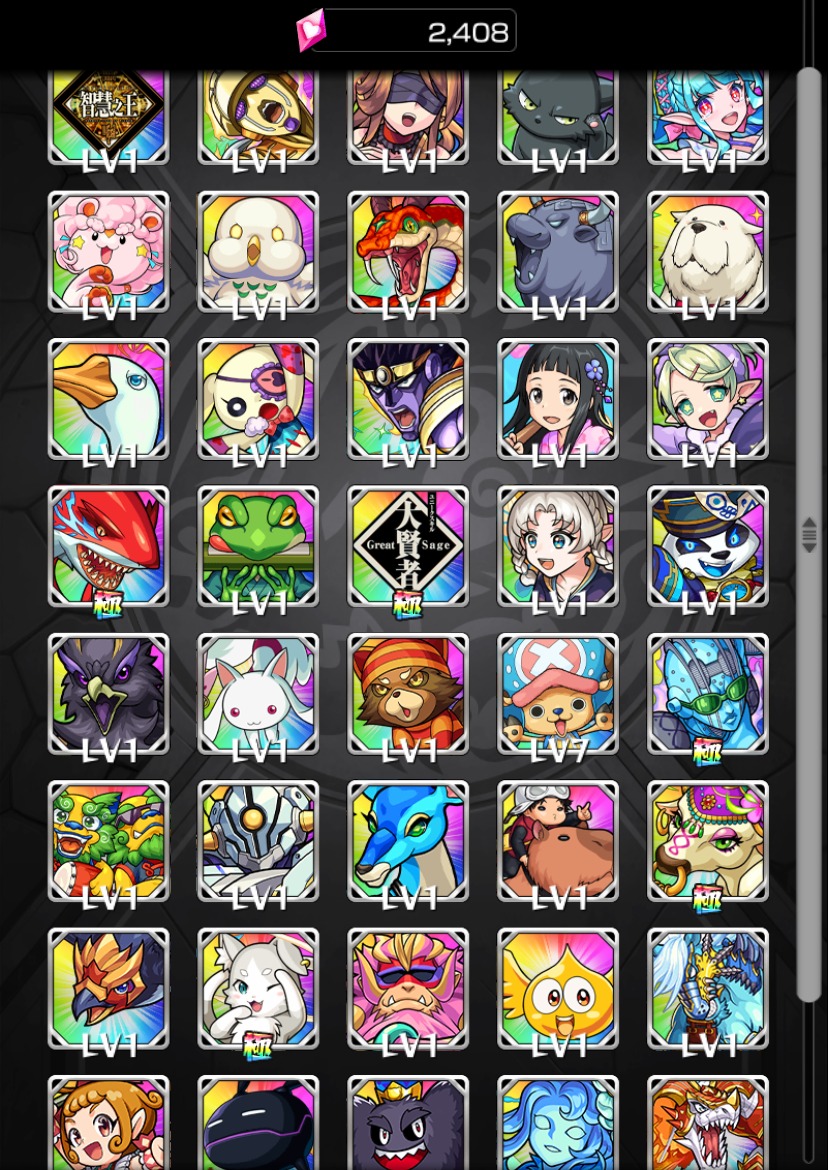Open the Great Sage monster tile
Image resolution: width=828 pixels, height=1170 pixels.
pos(408,546)
